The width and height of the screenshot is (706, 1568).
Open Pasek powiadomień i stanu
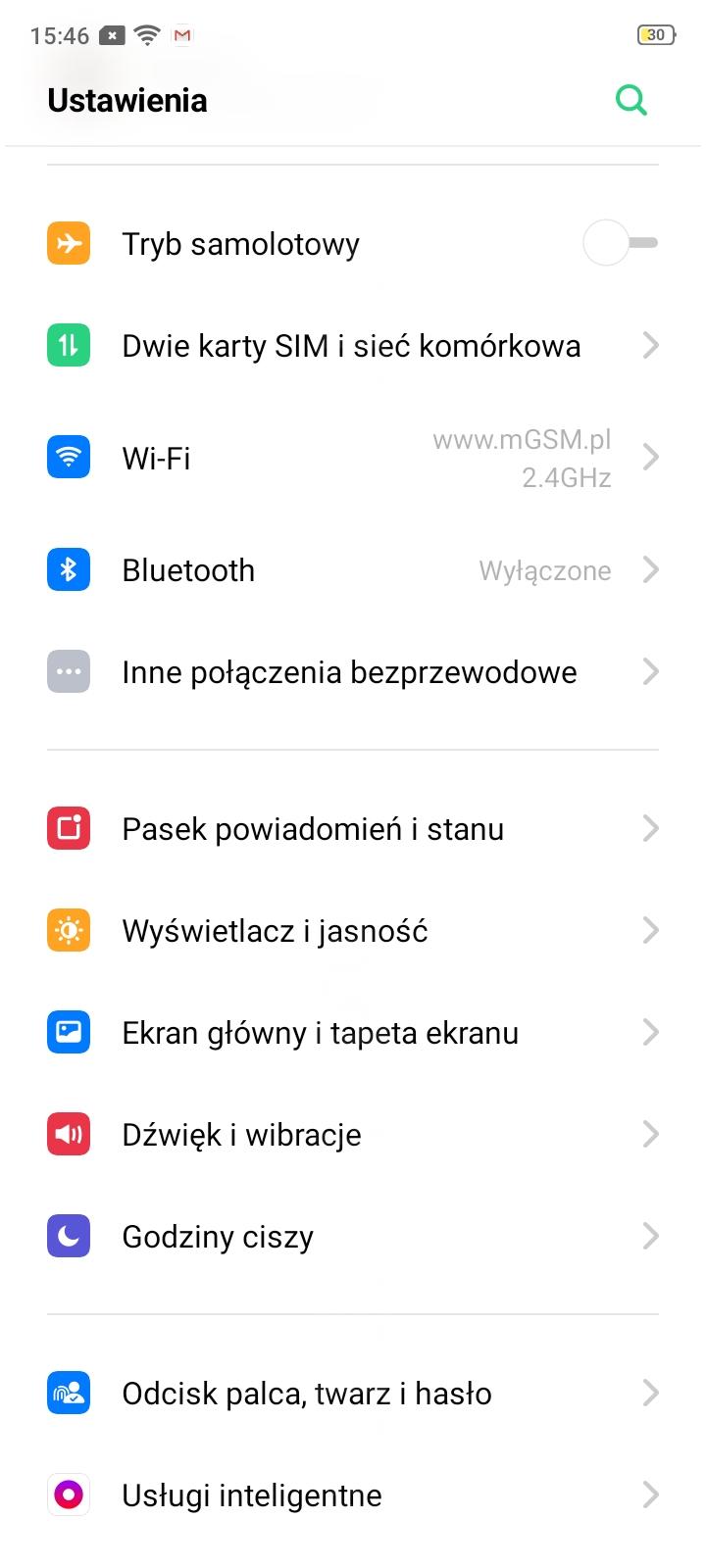[353, 829]
